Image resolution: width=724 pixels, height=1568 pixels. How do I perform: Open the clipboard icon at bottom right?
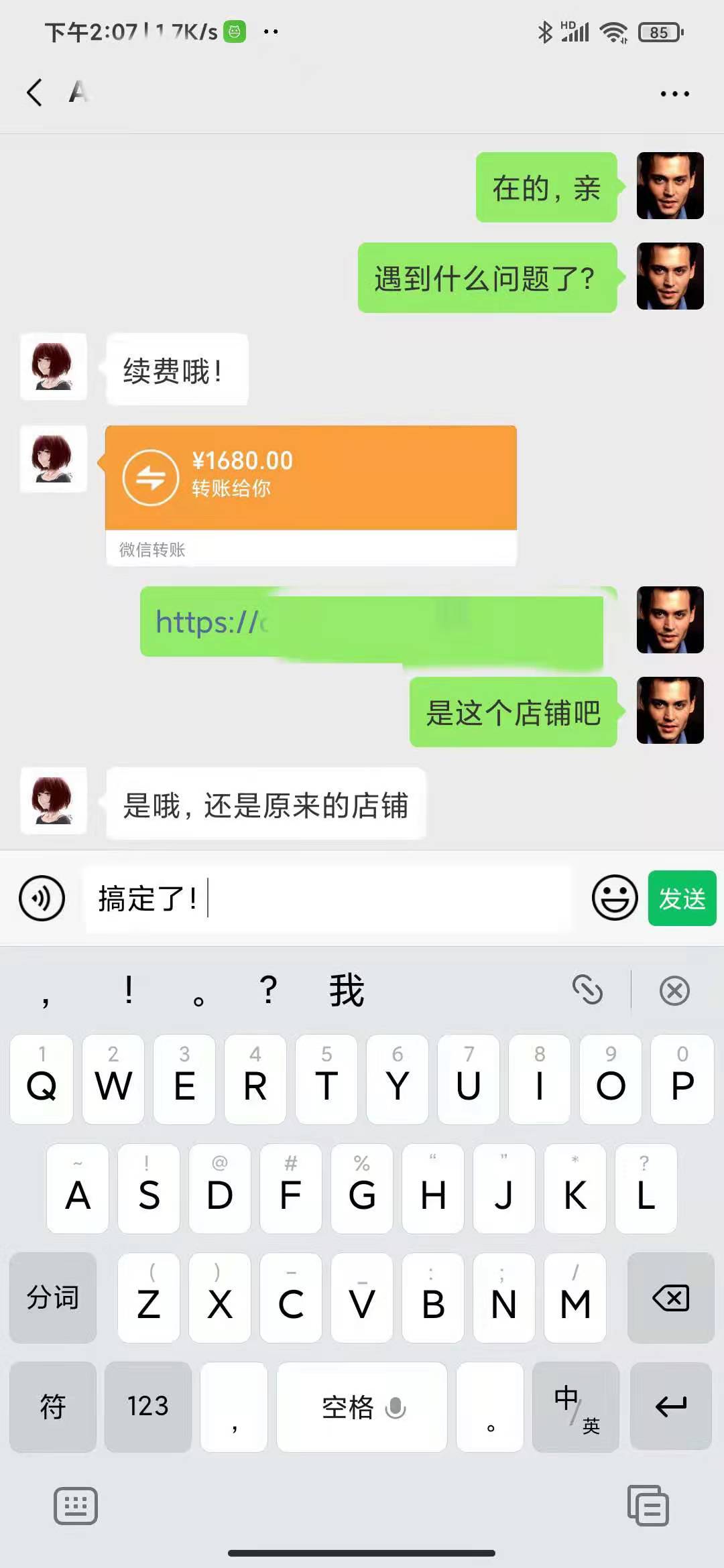(648, 1506)
